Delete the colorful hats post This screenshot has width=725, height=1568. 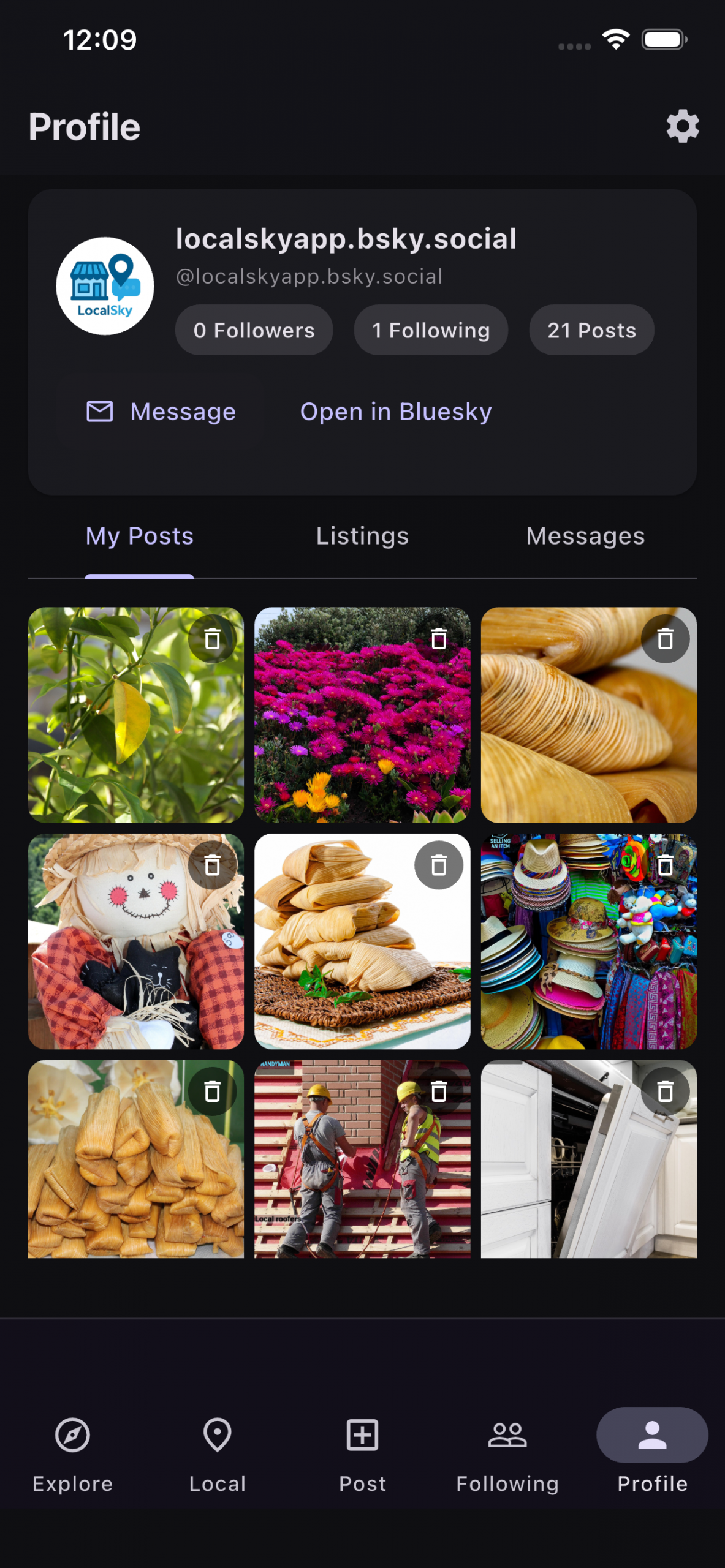tap(665, 865)
